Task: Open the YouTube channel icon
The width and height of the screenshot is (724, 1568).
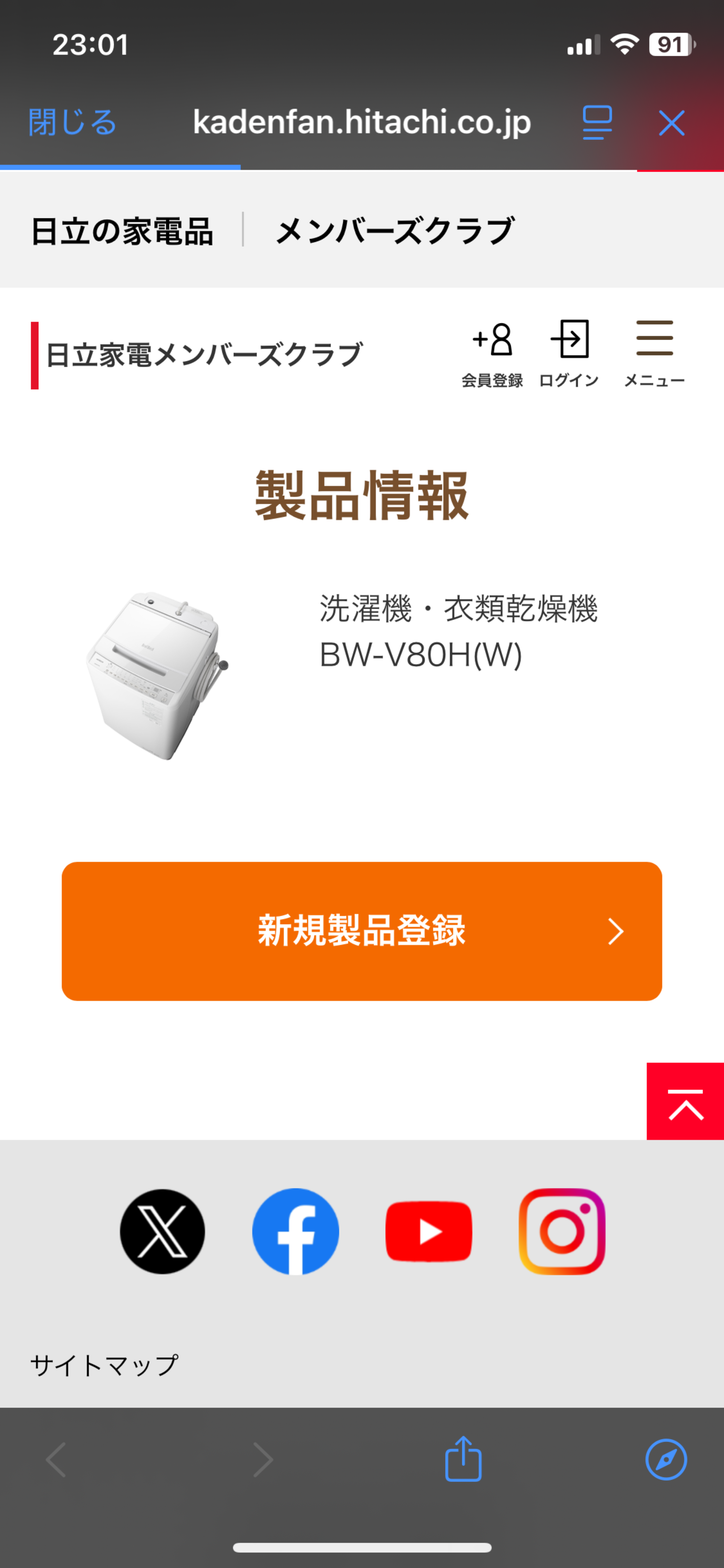Action: coord(429,1231)
